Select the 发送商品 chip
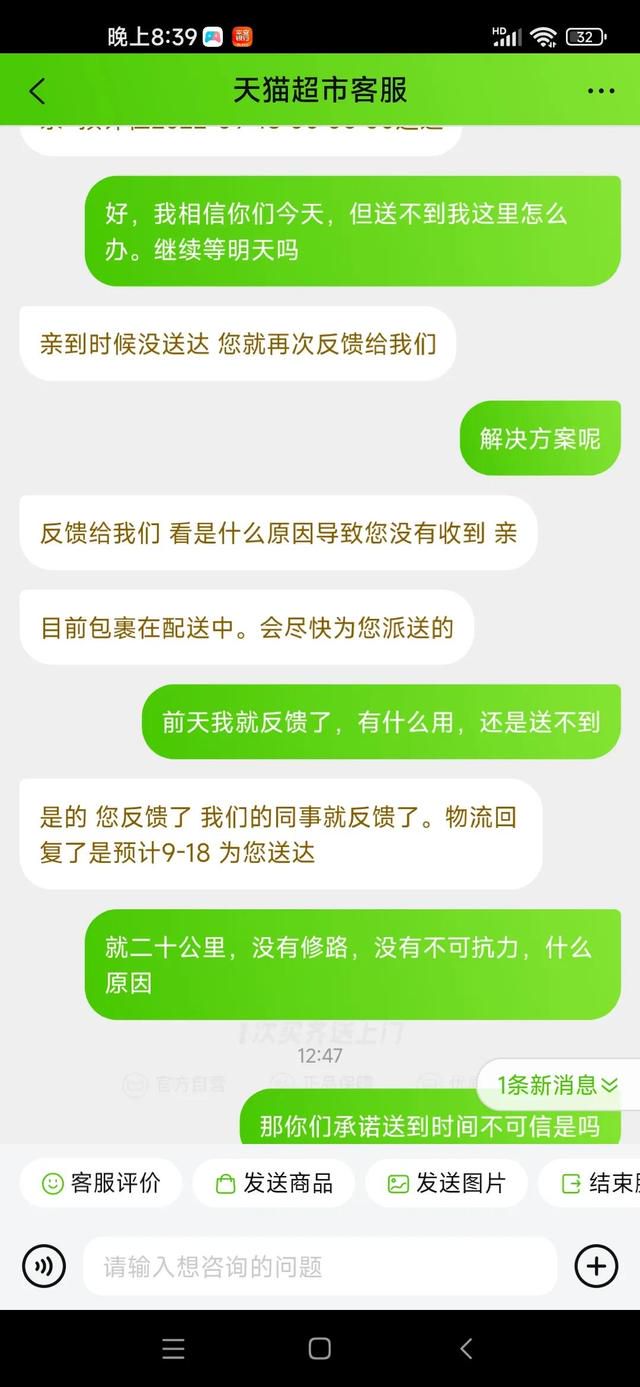Screen dimensions: 640x1387 [x=274, y=1183]
